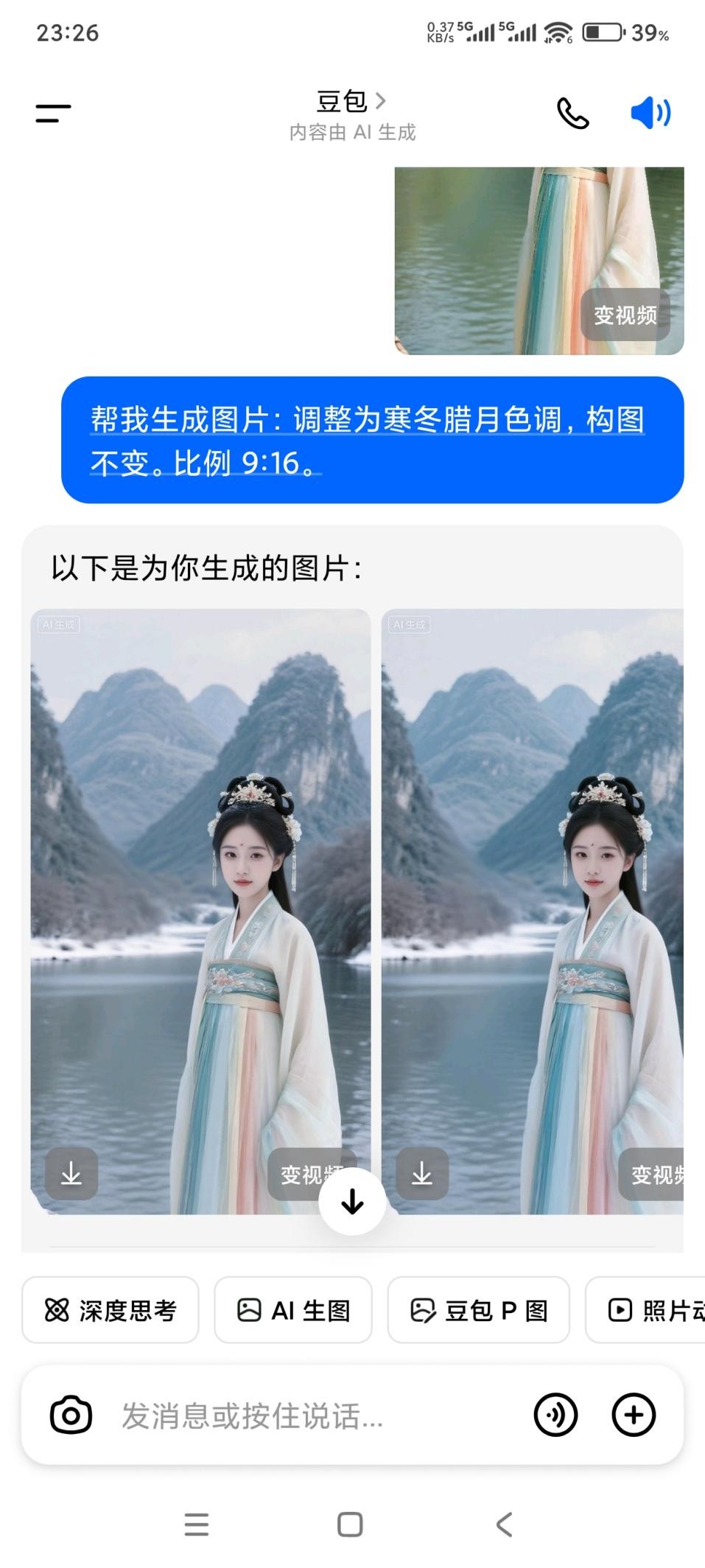Tap 变视频 on the top summer image

[625, 315]
